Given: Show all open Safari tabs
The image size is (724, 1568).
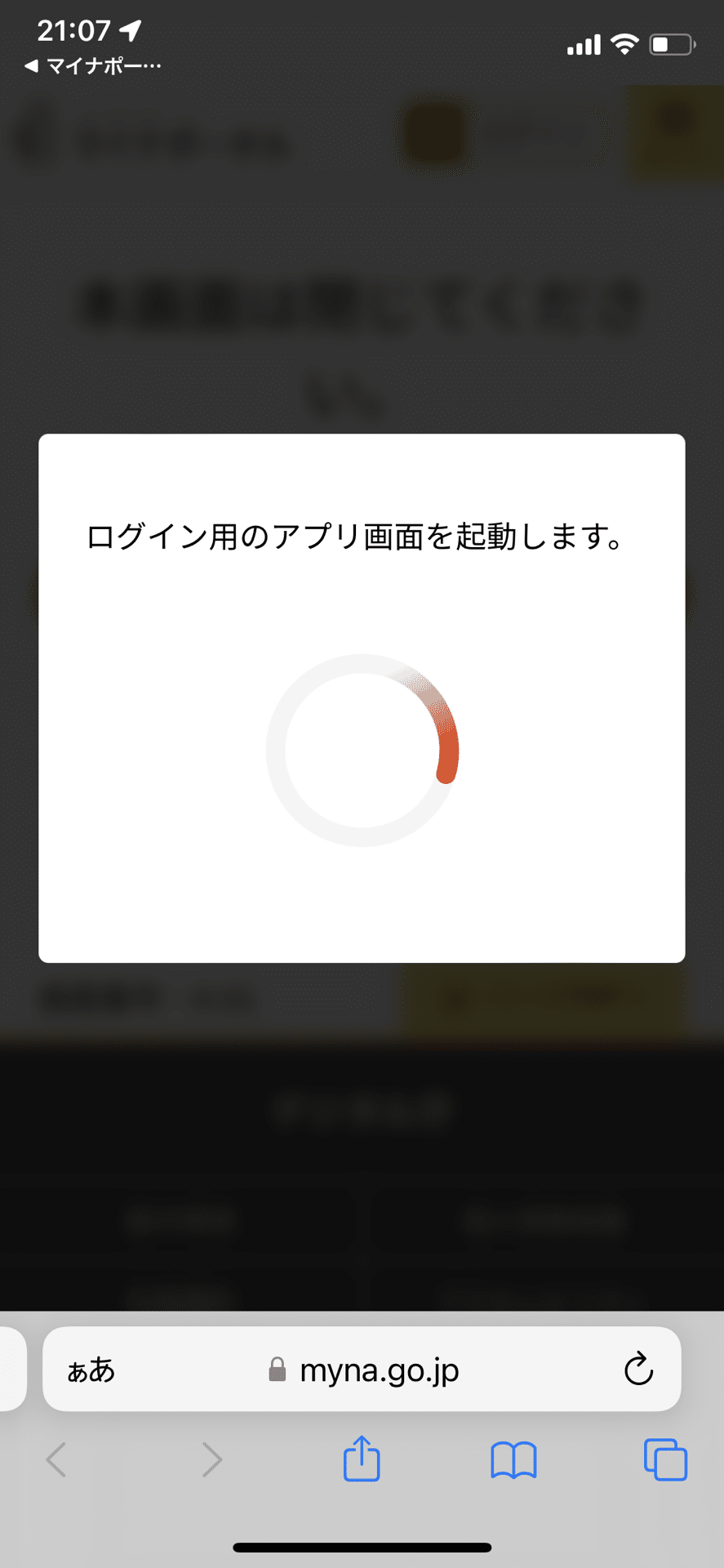Looking at the screenshot, I should [665, 1459].
